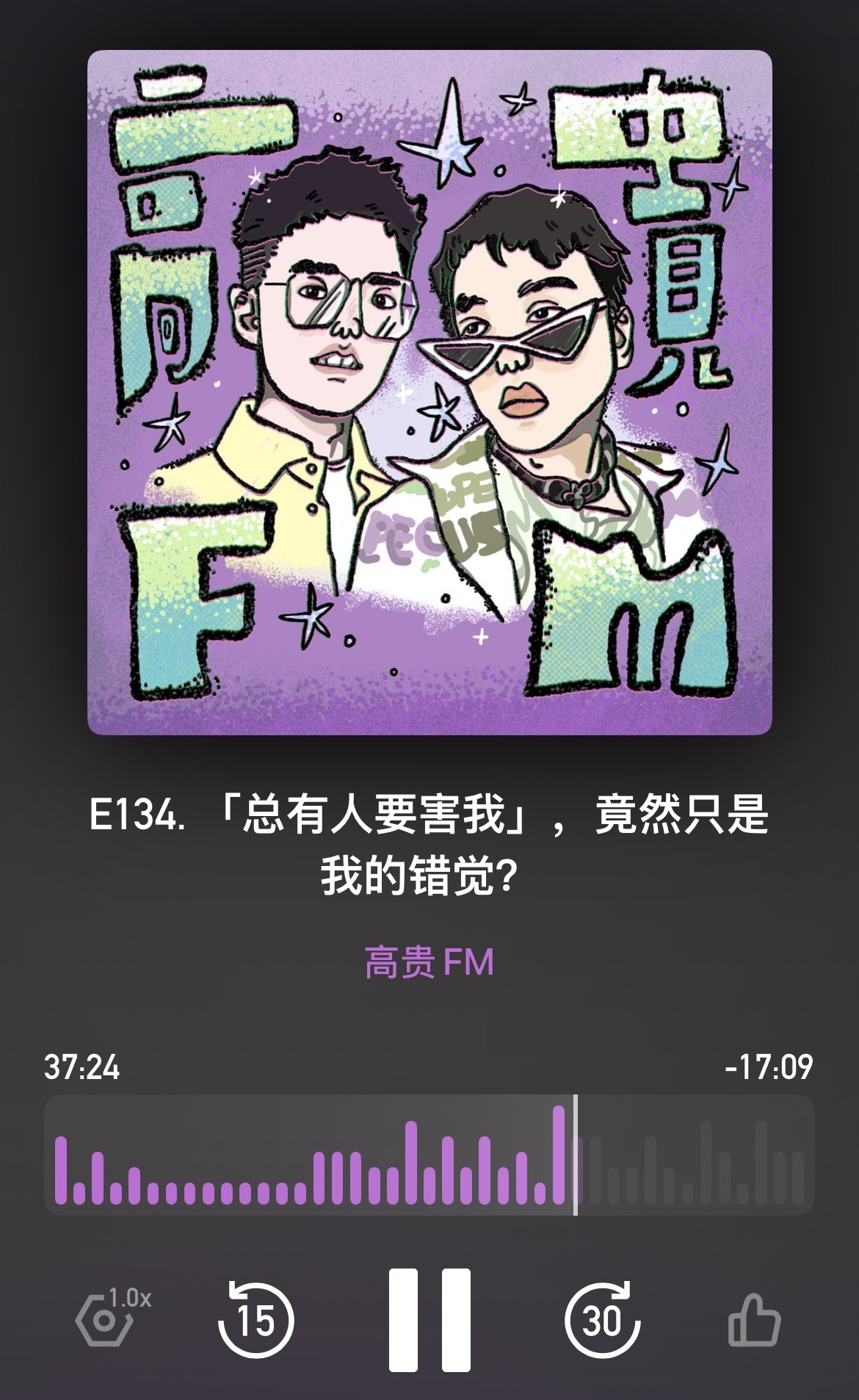Skip forward 30 seconds

(603, 1320)
